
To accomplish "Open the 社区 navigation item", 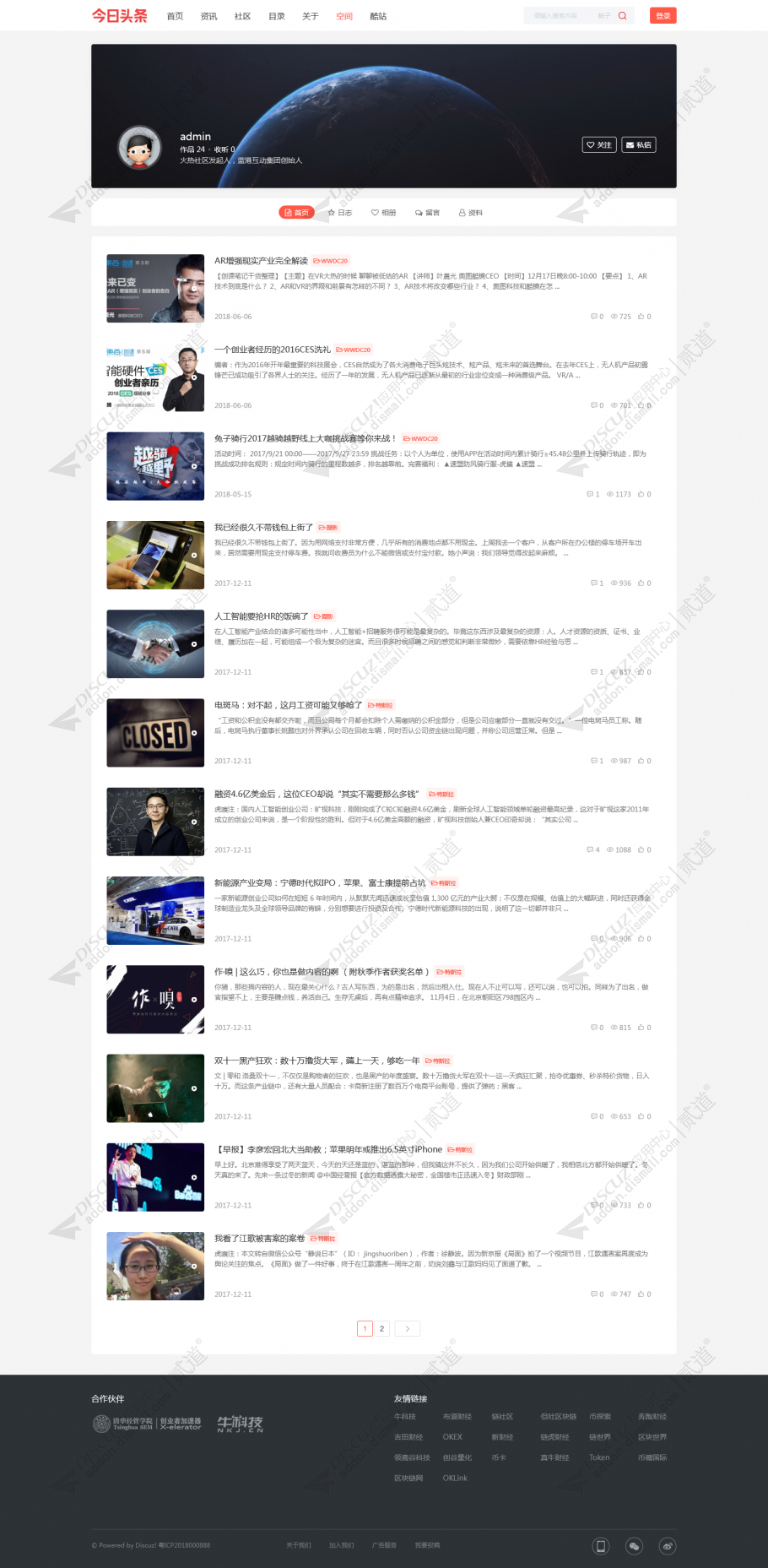I will [x=242, y=16].
